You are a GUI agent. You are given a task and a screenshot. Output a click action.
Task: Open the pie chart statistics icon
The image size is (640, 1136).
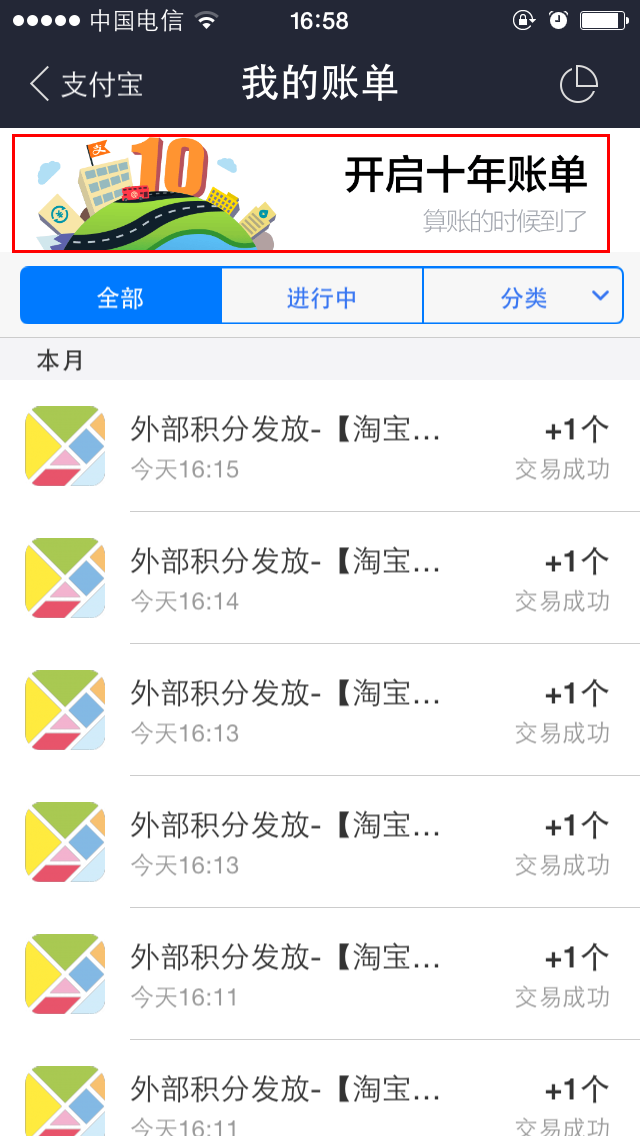pyautogui.click(x=578, y=84)
